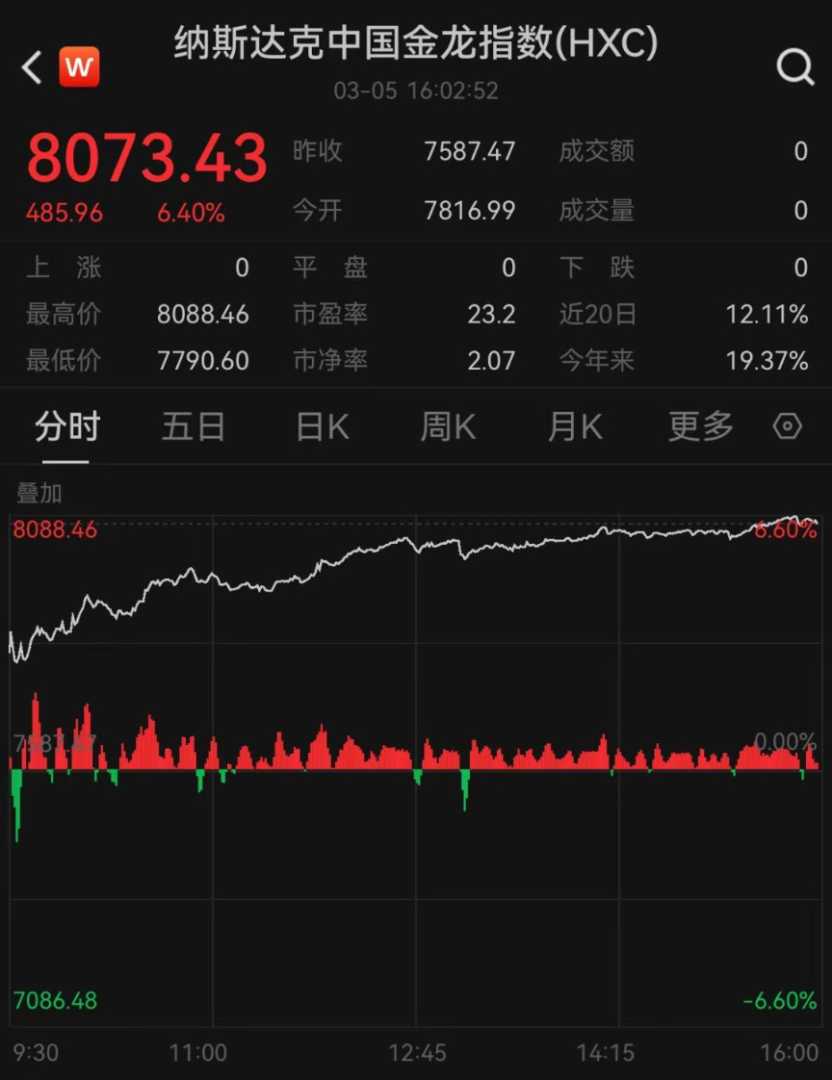Open chart settings hexagon icon
The height and width of the screenshot is (1080, 832).
pyautogui.click(x=788, y=427)
